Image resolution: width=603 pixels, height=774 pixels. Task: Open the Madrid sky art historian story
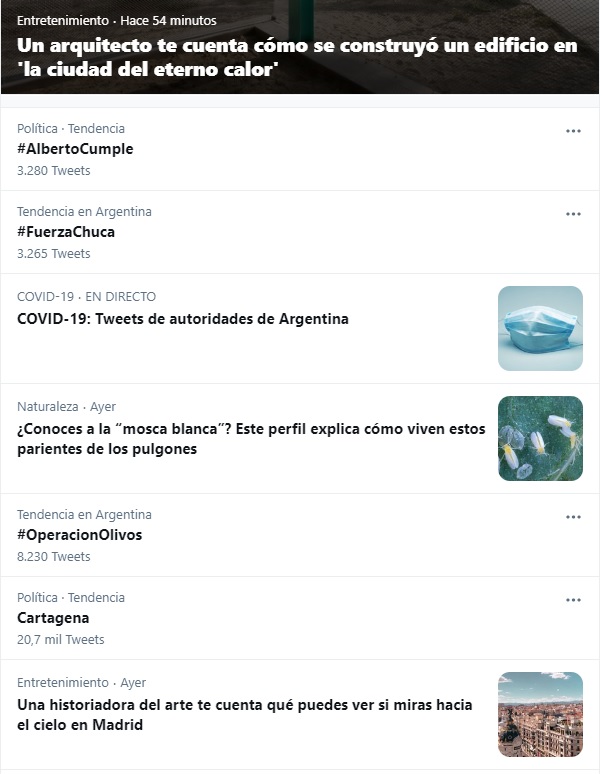pyautogui.click(x=245, y=714)
